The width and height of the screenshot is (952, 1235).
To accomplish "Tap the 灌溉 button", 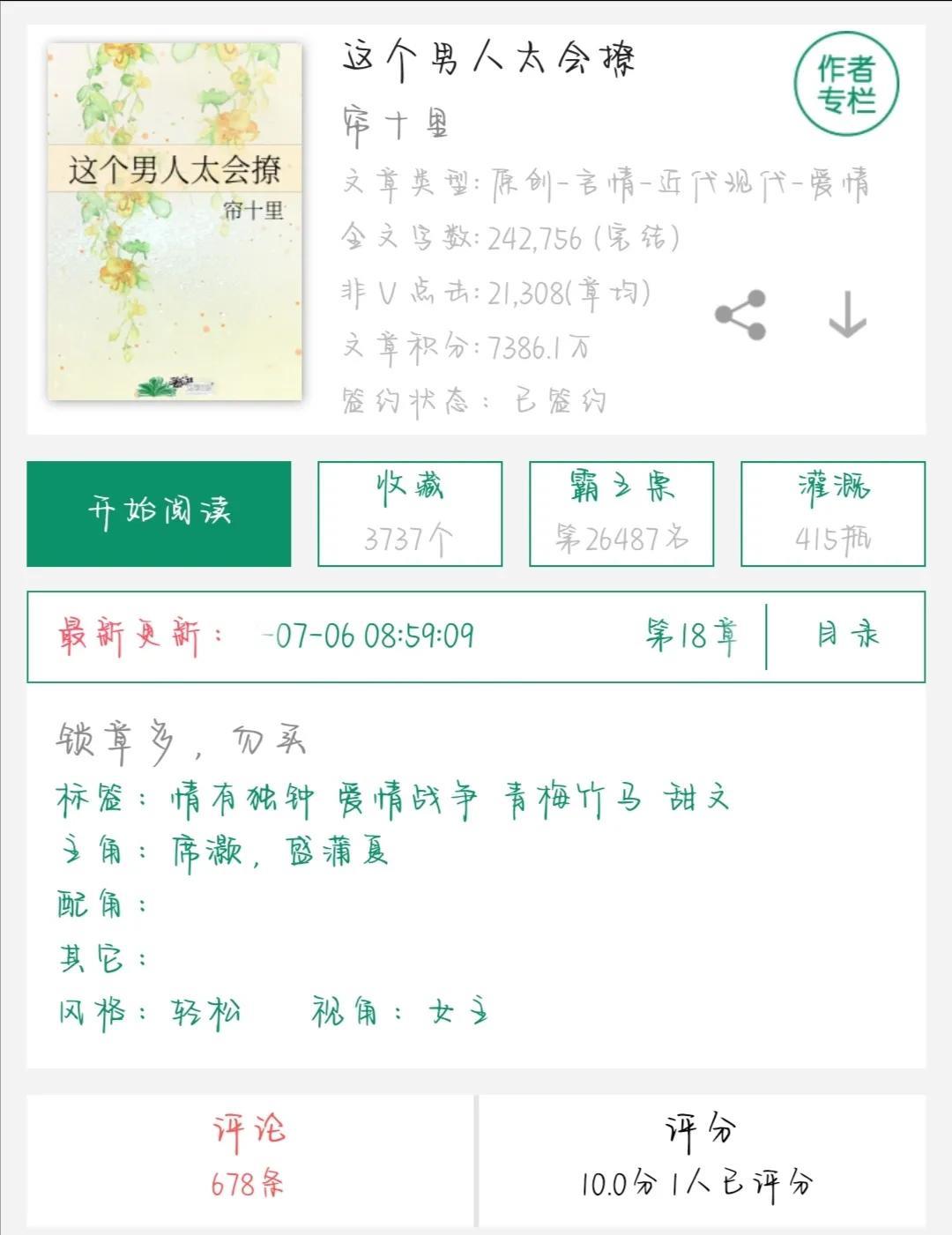I will click(x=833, y=513).
